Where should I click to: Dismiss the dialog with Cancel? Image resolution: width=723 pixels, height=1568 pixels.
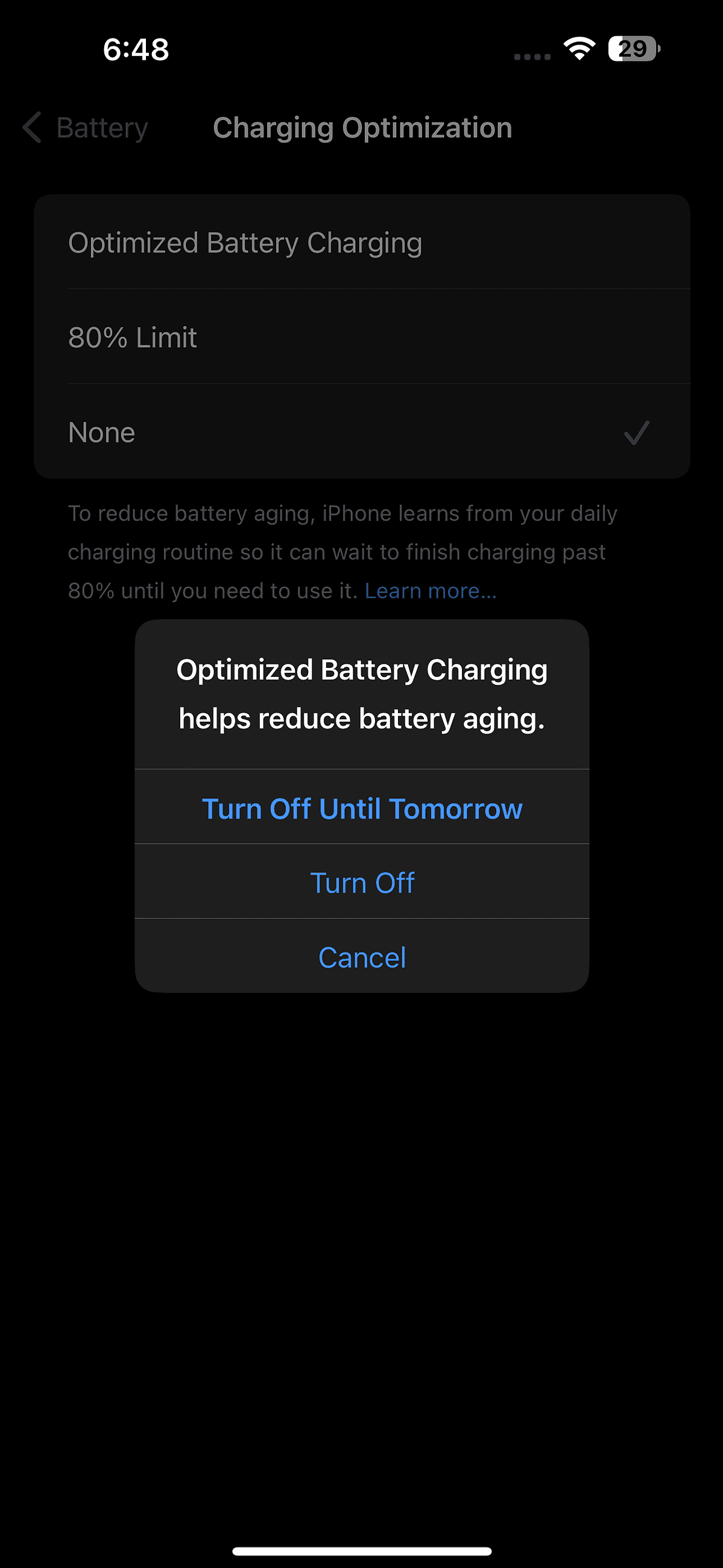click(362, 956)
